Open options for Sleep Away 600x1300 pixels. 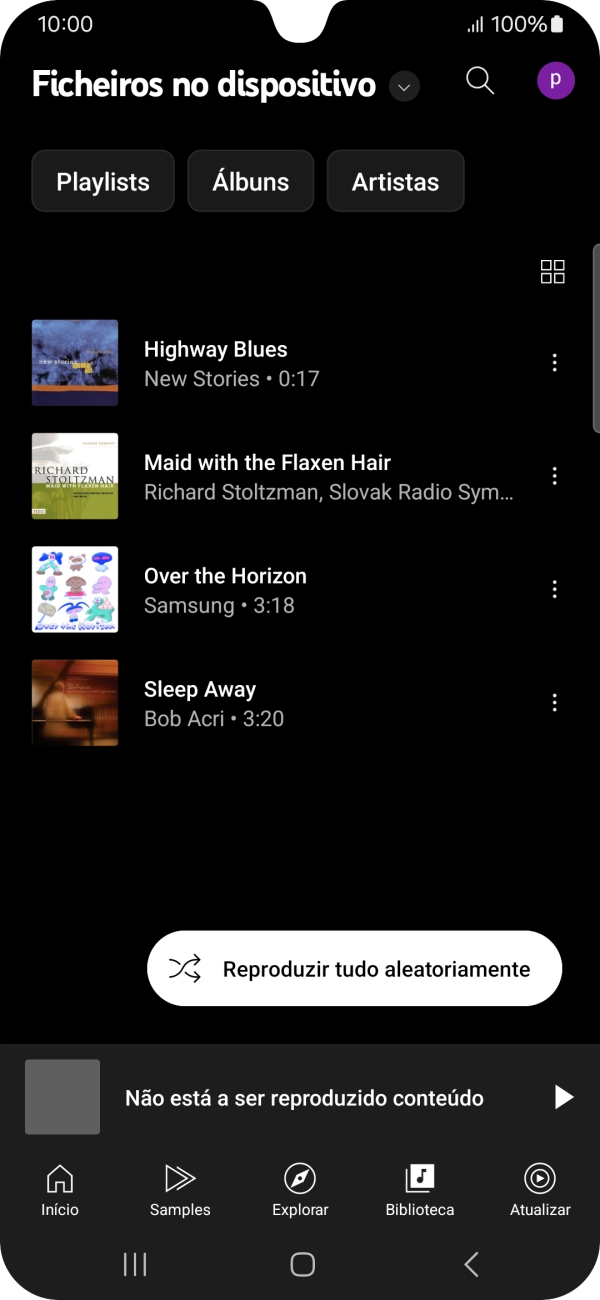pyautogui.click(x=555, y=703)
